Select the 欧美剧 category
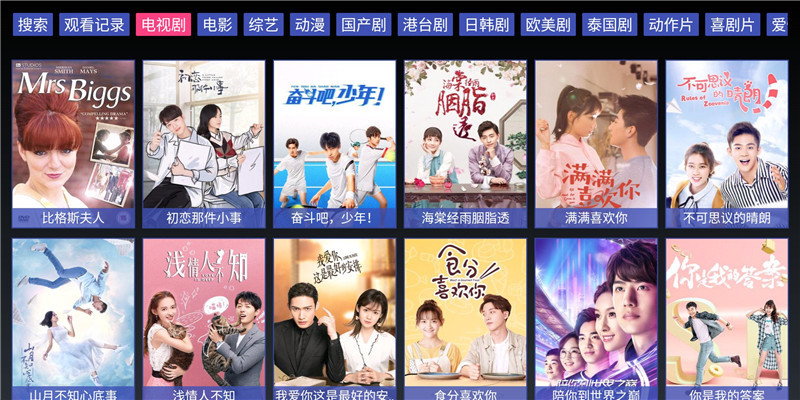This screenshot has width=800, height=400. (x=547, y=24)
